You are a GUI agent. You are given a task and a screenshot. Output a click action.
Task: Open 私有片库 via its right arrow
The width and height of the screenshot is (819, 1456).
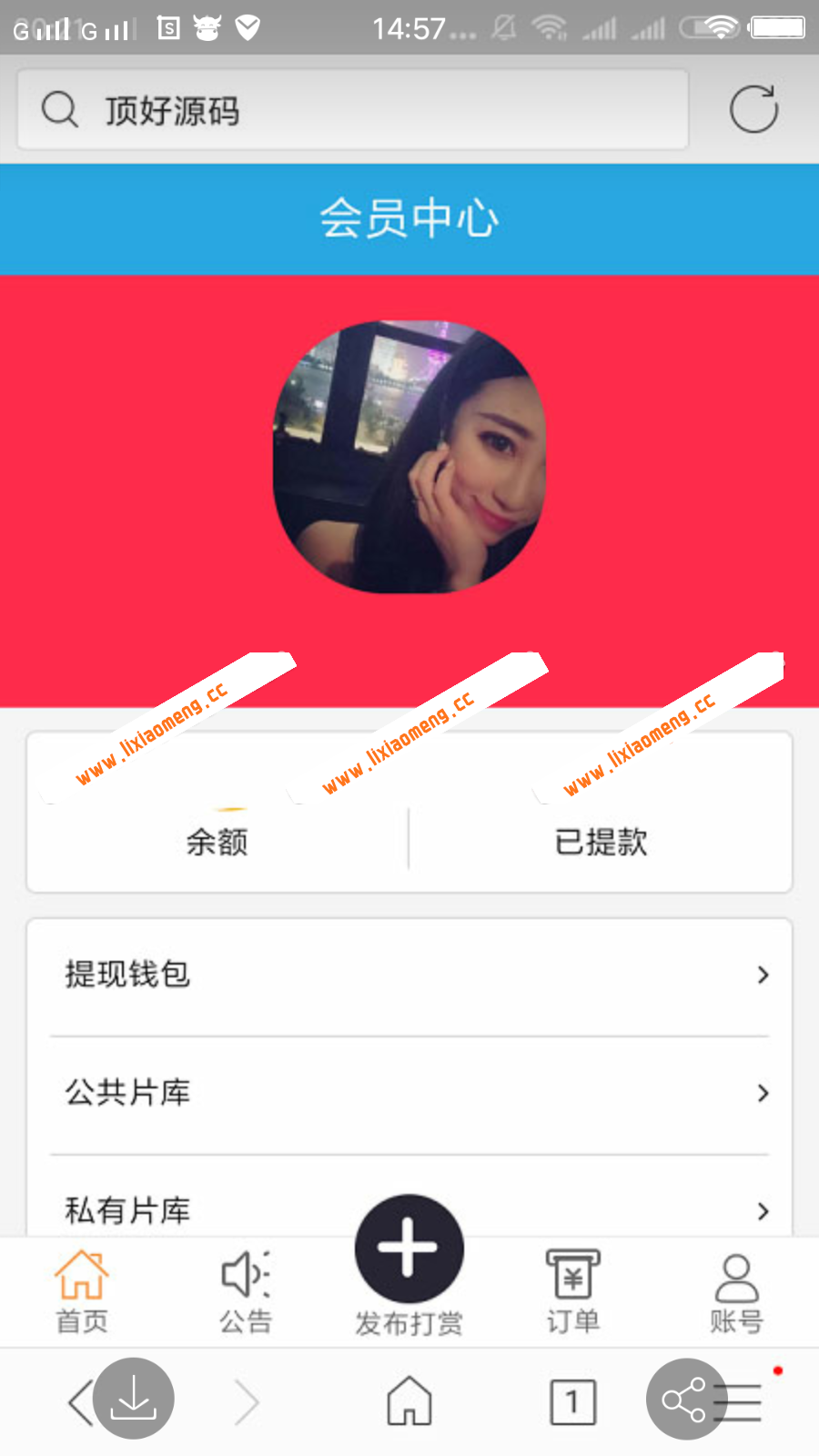click(763, 1211)
